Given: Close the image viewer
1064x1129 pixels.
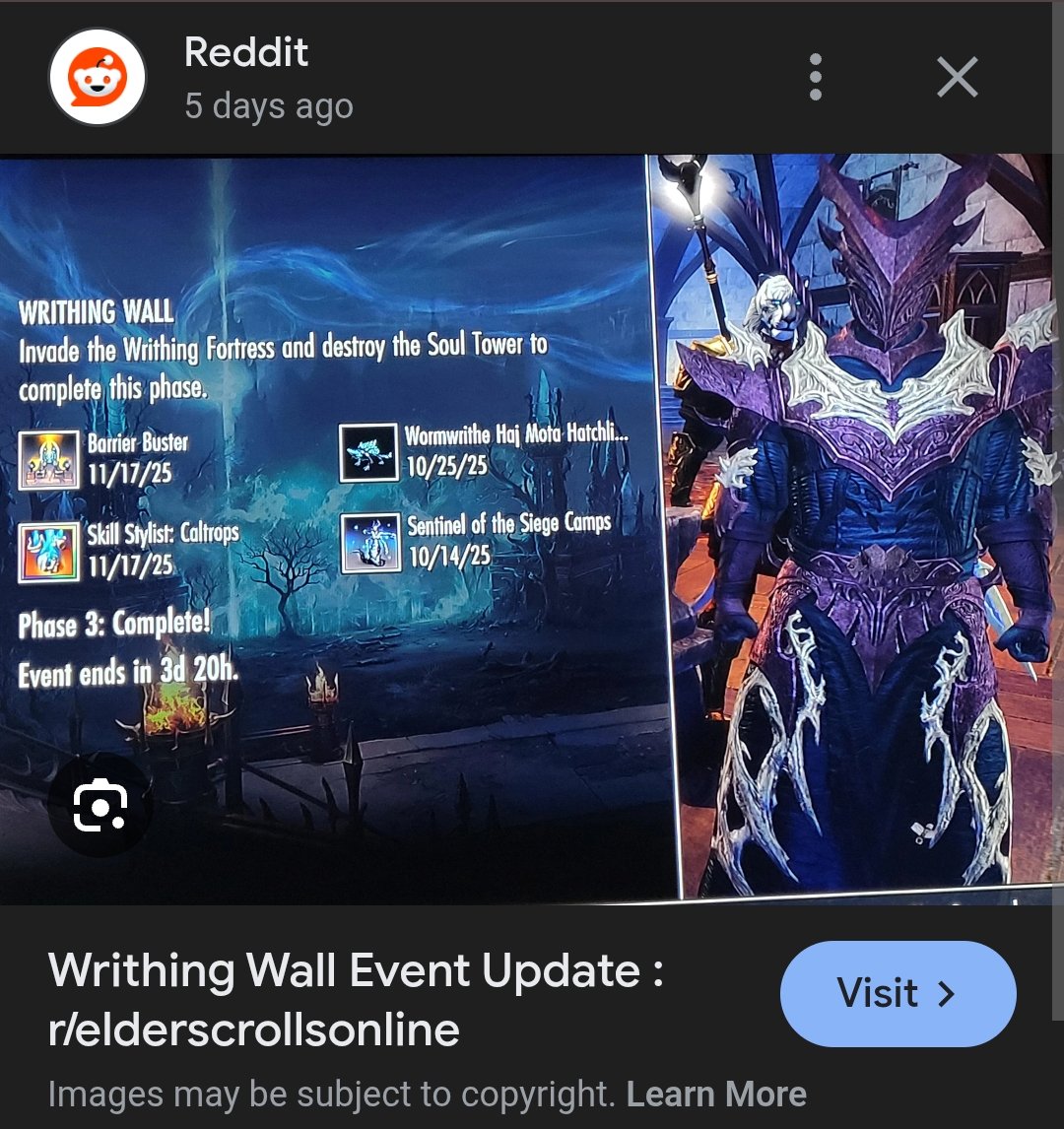Looking at the screenshot, I should [x=957, y=77].
